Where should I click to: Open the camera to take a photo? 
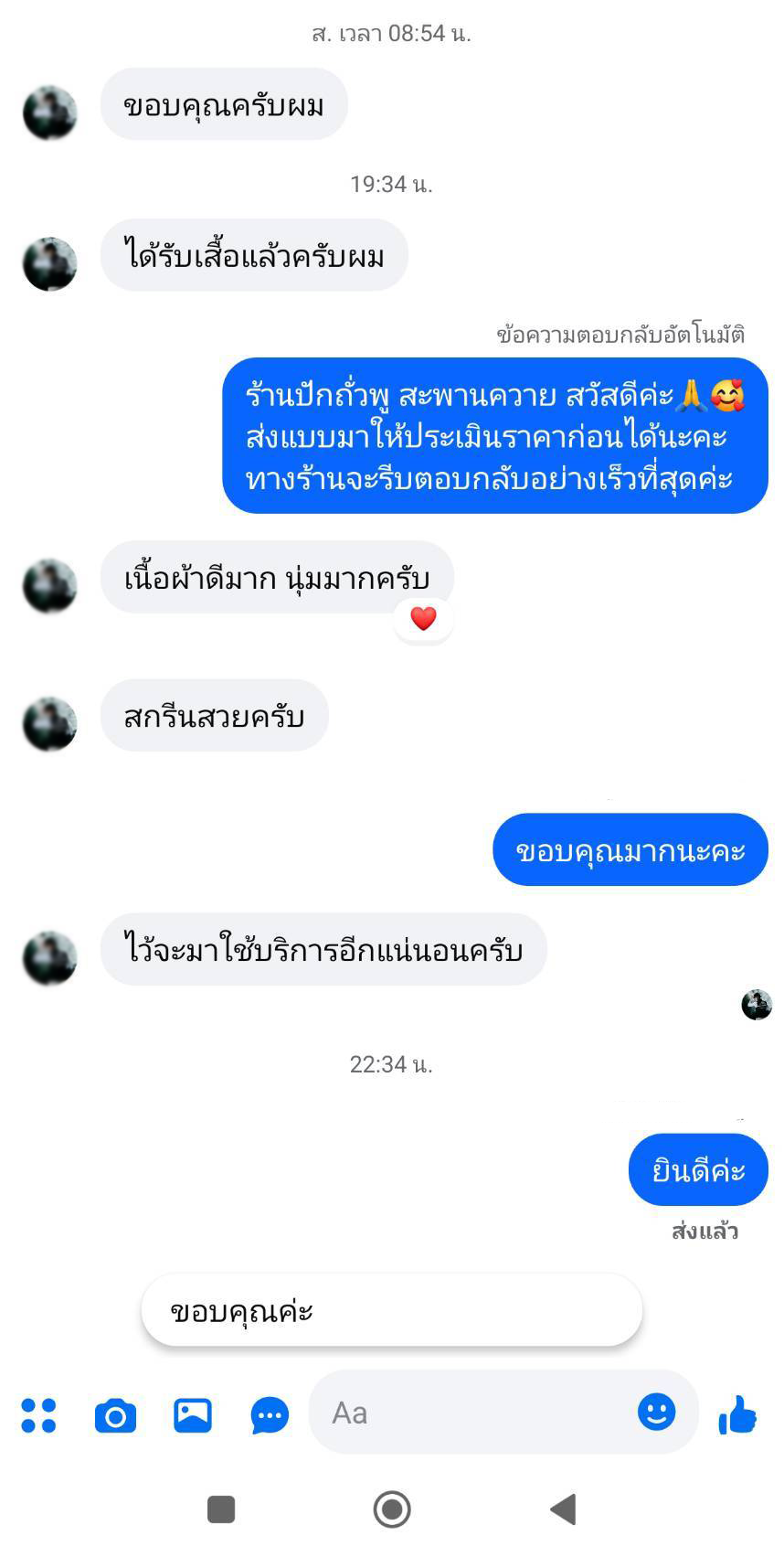click(115, 1415)
